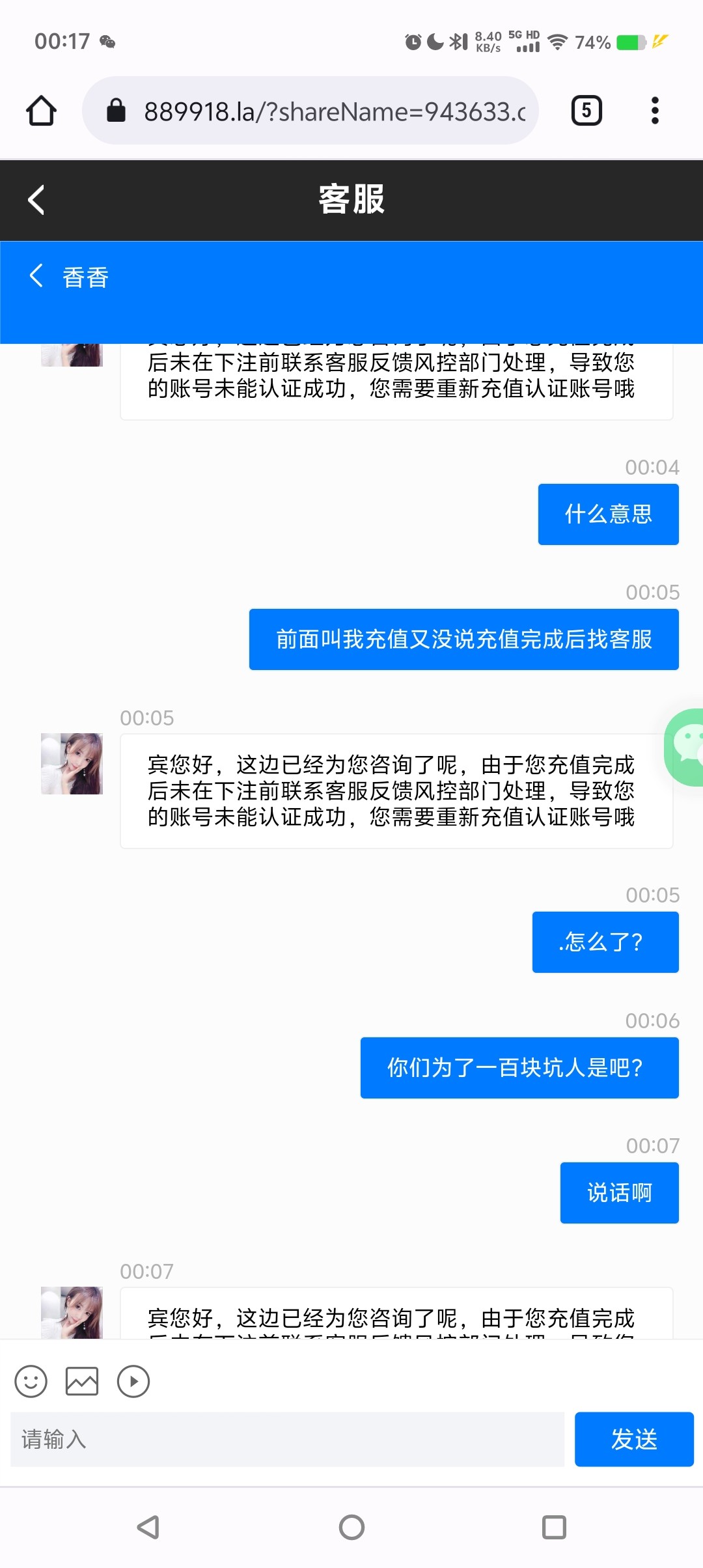Image resolution: width=703 pixels, height=1568 pixels.
Task: Open the emoji picker
Action: point(31,1381)
